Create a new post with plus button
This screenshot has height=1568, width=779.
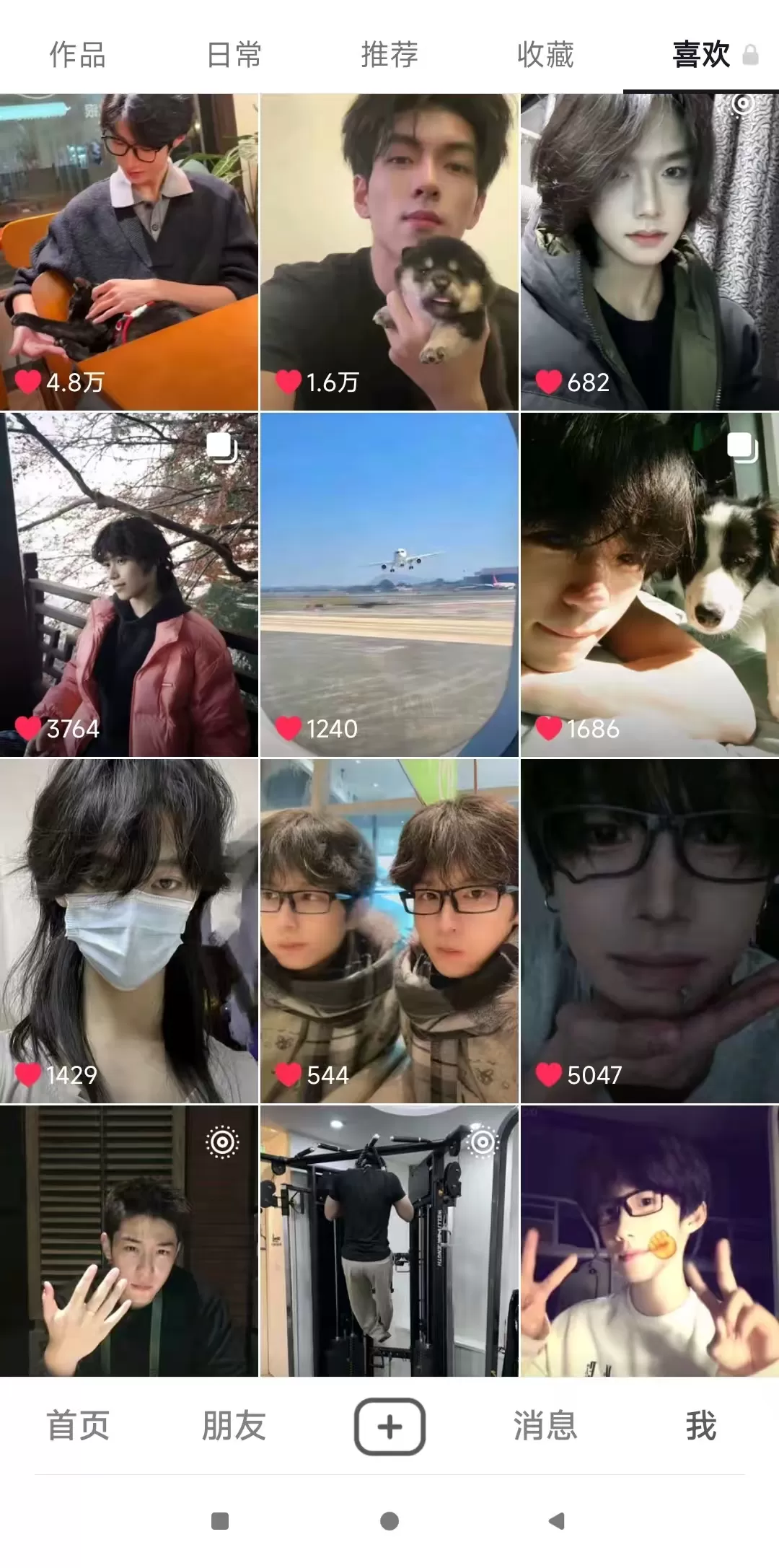coord(389,1427)
